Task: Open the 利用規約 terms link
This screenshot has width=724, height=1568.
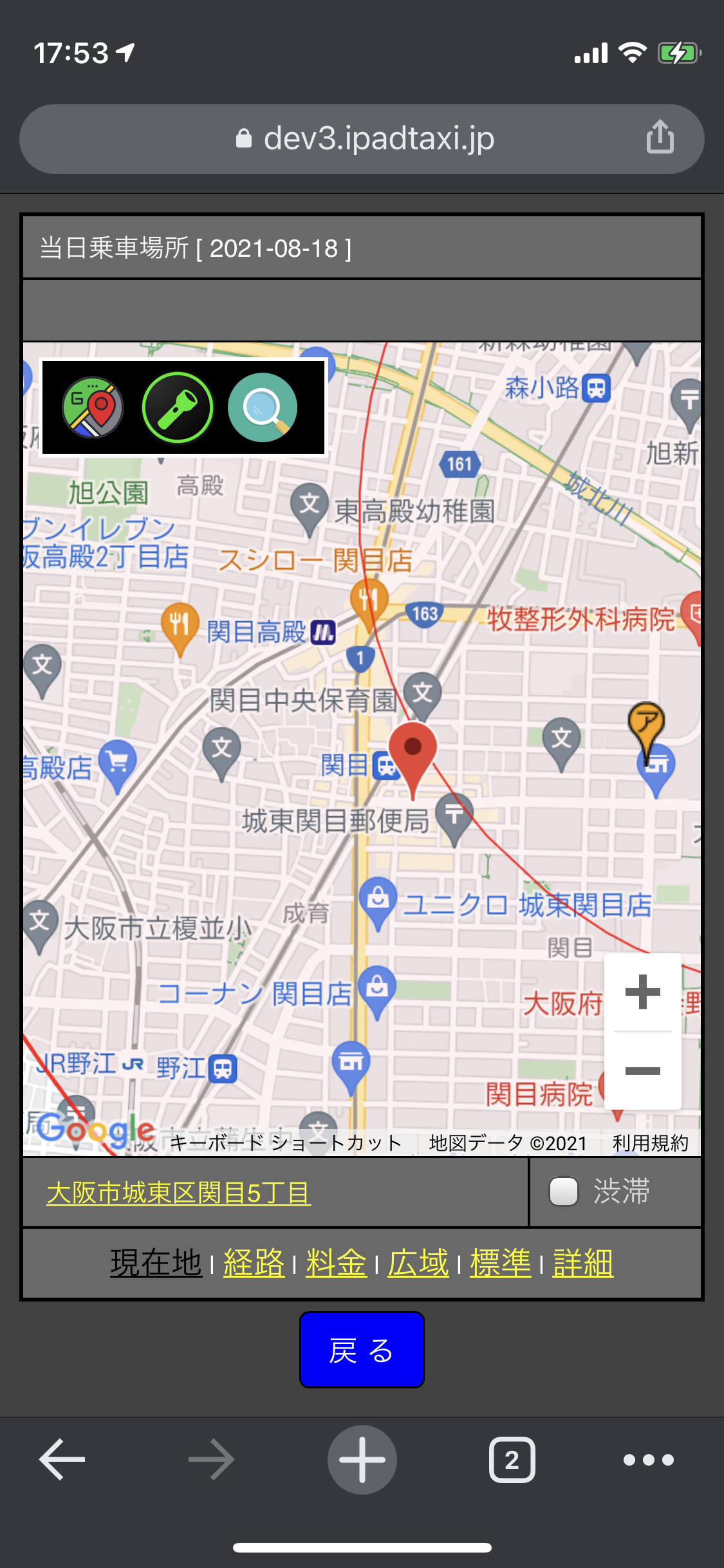Action: (649, 1143)
